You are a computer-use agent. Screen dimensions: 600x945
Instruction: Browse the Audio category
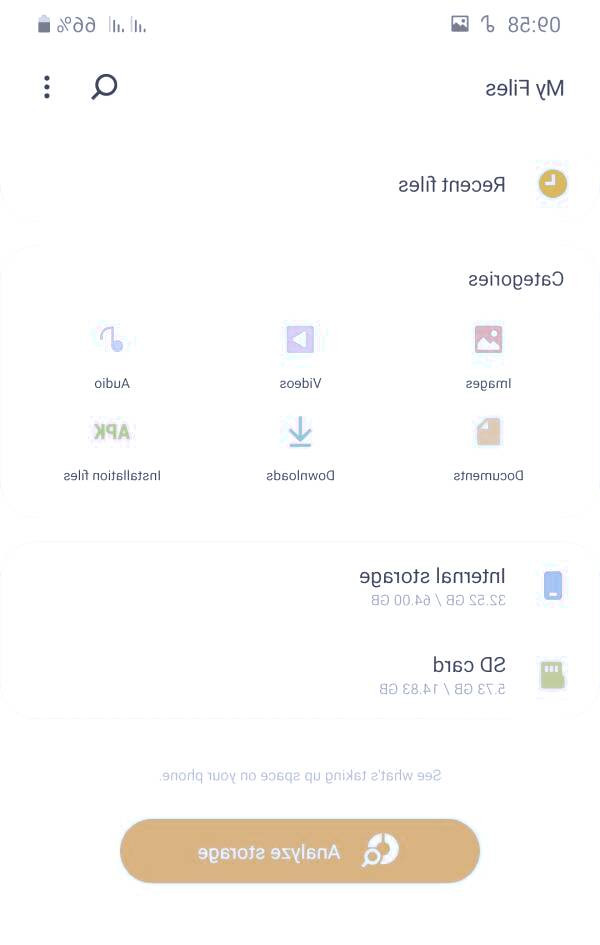pyautogui.click(x=112, y=352)
